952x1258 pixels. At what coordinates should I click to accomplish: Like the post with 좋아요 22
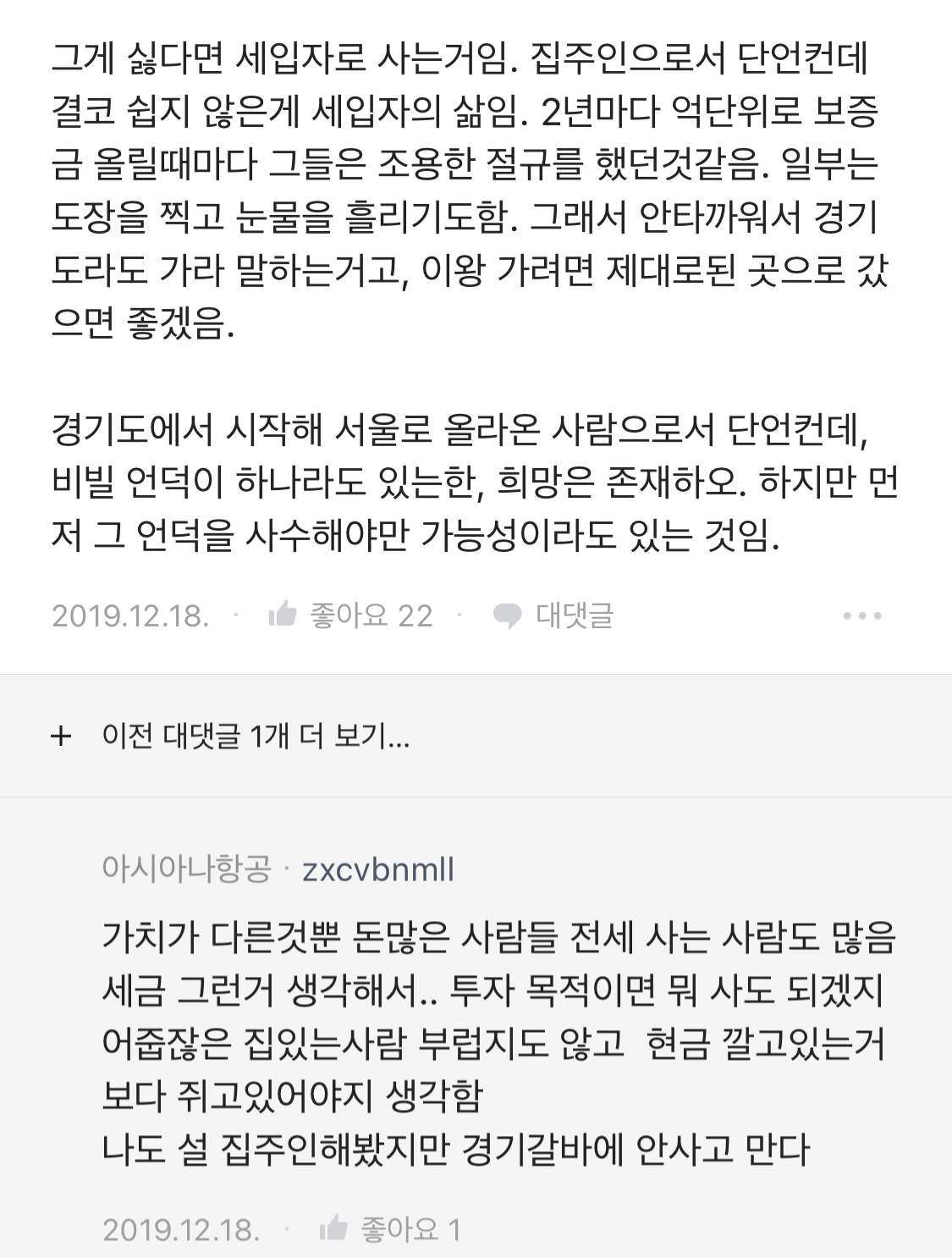(349, 615)
